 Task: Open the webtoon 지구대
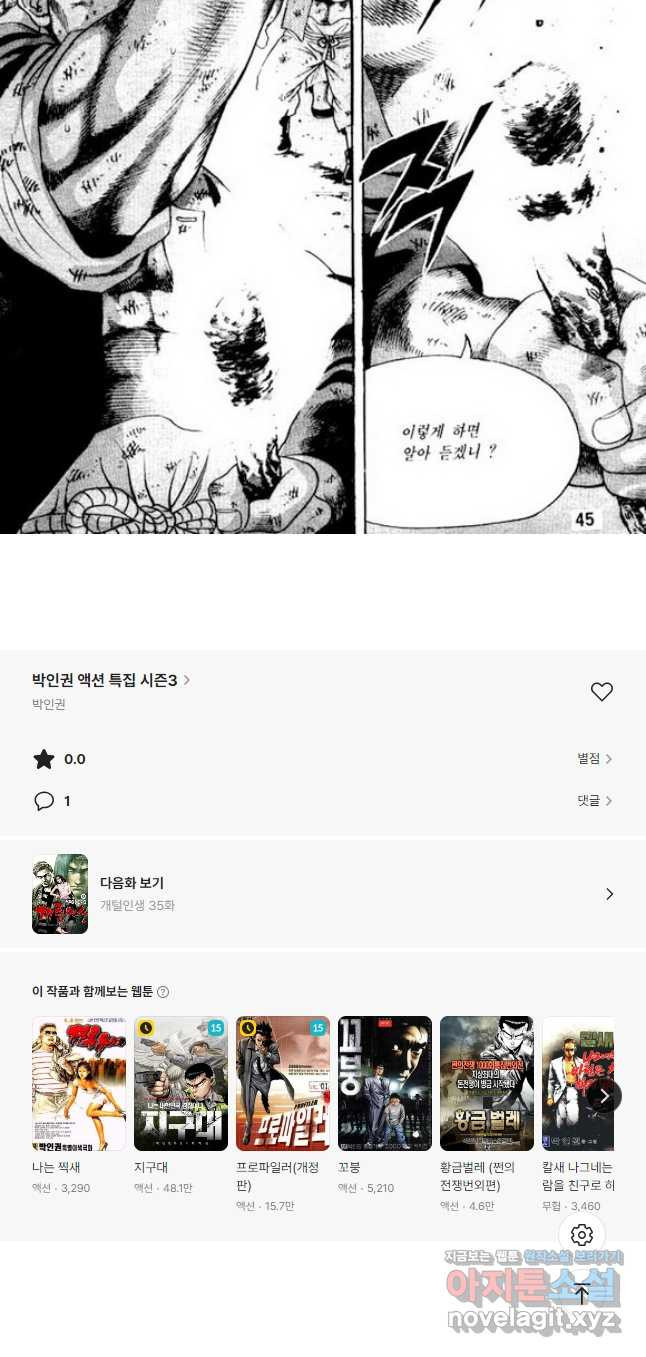[181, 1083]
